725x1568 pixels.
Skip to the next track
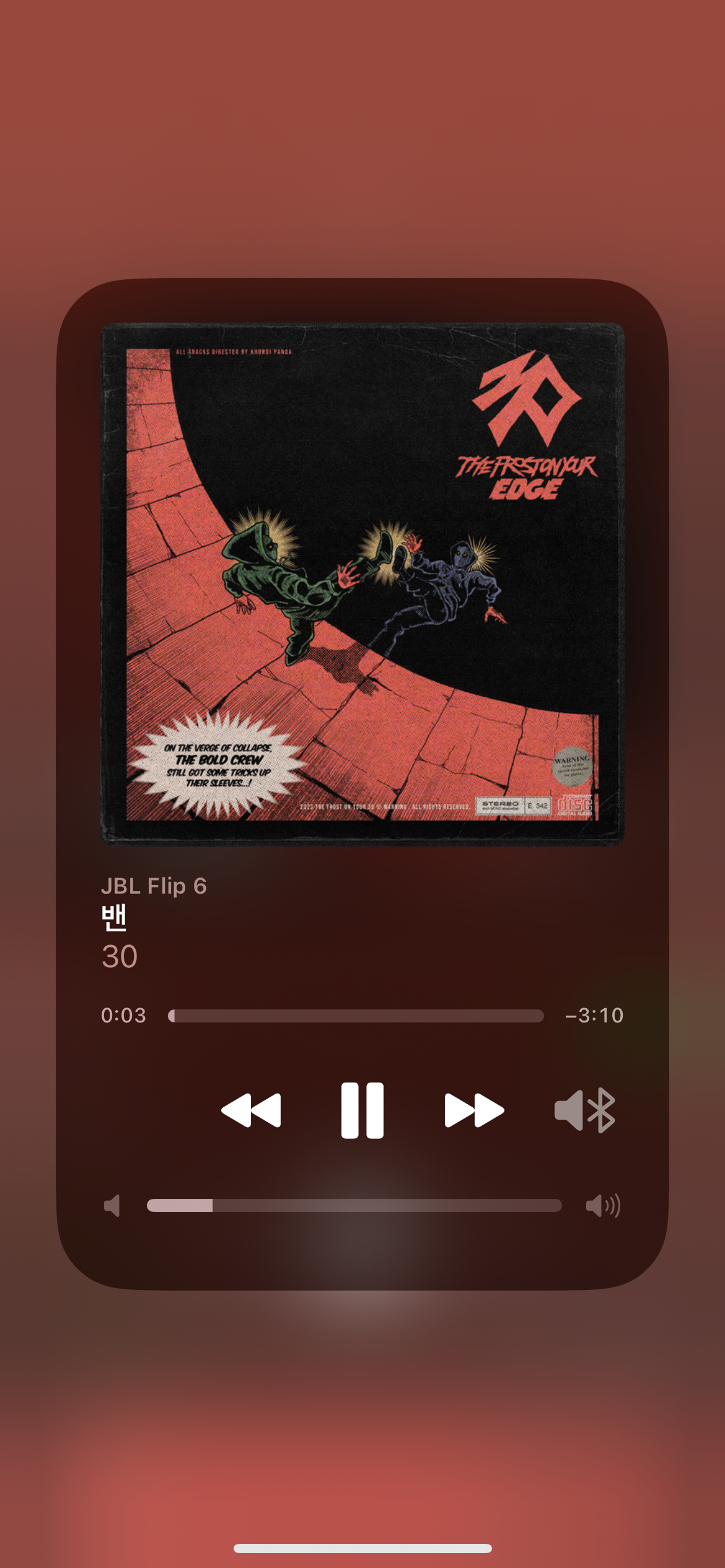click(x=474, y=1110)
